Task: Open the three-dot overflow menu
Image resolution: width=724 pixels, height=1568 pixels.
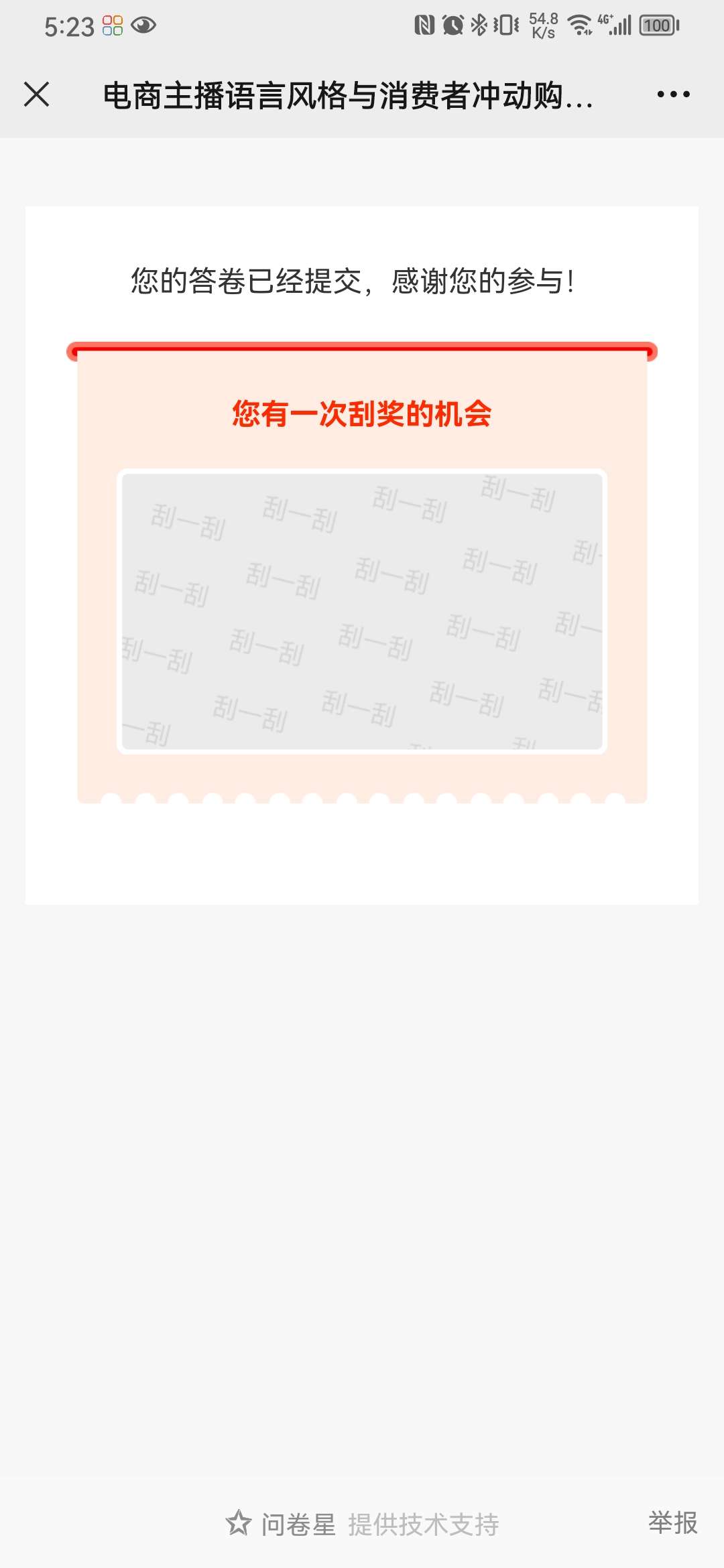Action: pyautogui.click(x=673, y=94)
